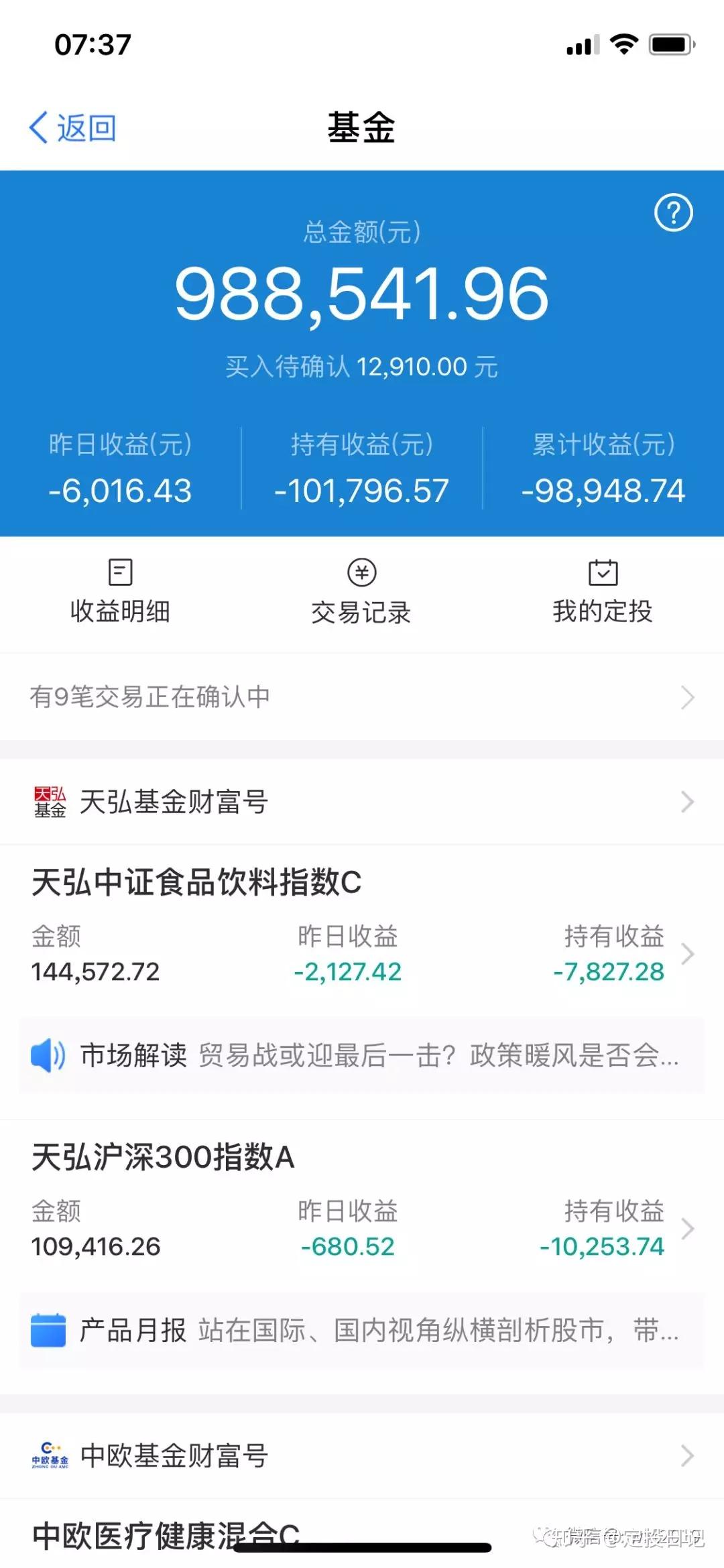Viewport: 724px width, 1568px height.
Task: Click the 天弘基金 brand logo icon
Action: (x=50, y=802)
